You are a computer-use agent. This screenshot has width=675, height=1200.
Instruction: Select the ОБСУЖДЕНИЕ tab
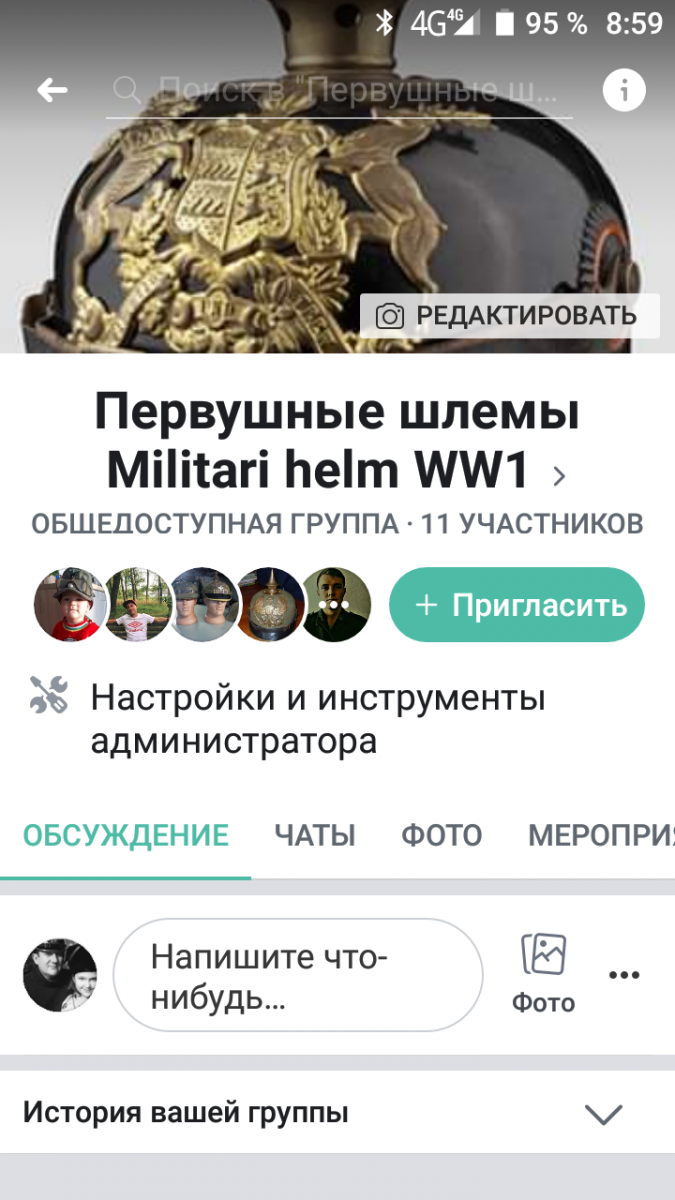(x=126, y=835)
